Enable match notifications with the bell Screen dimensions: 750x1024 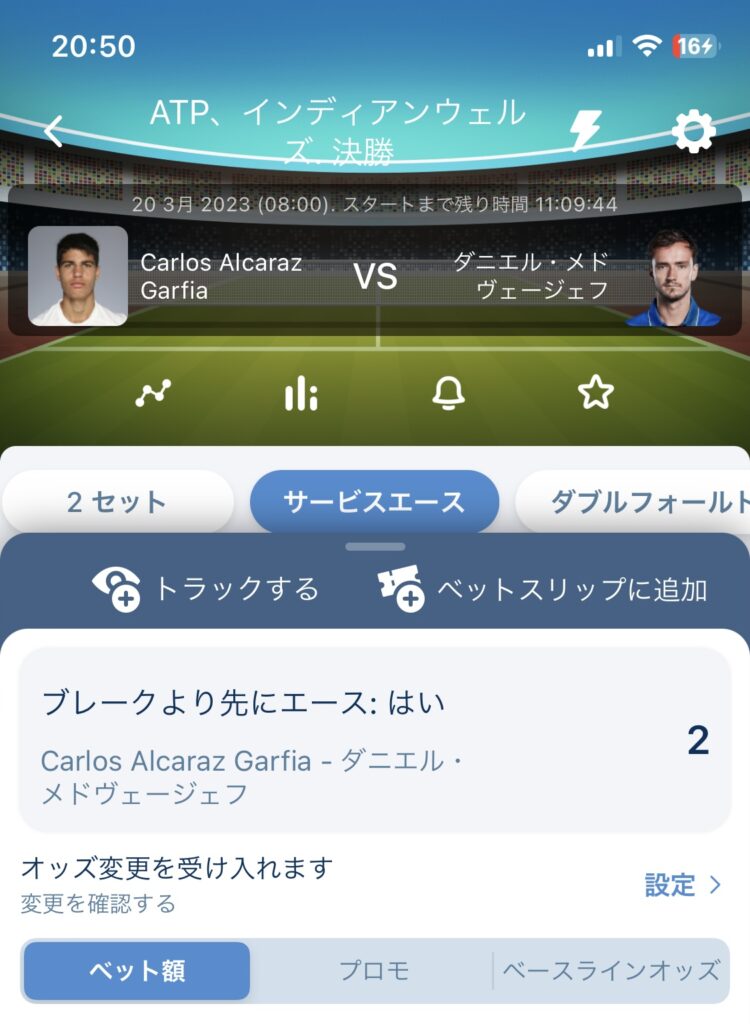[448, 394]
